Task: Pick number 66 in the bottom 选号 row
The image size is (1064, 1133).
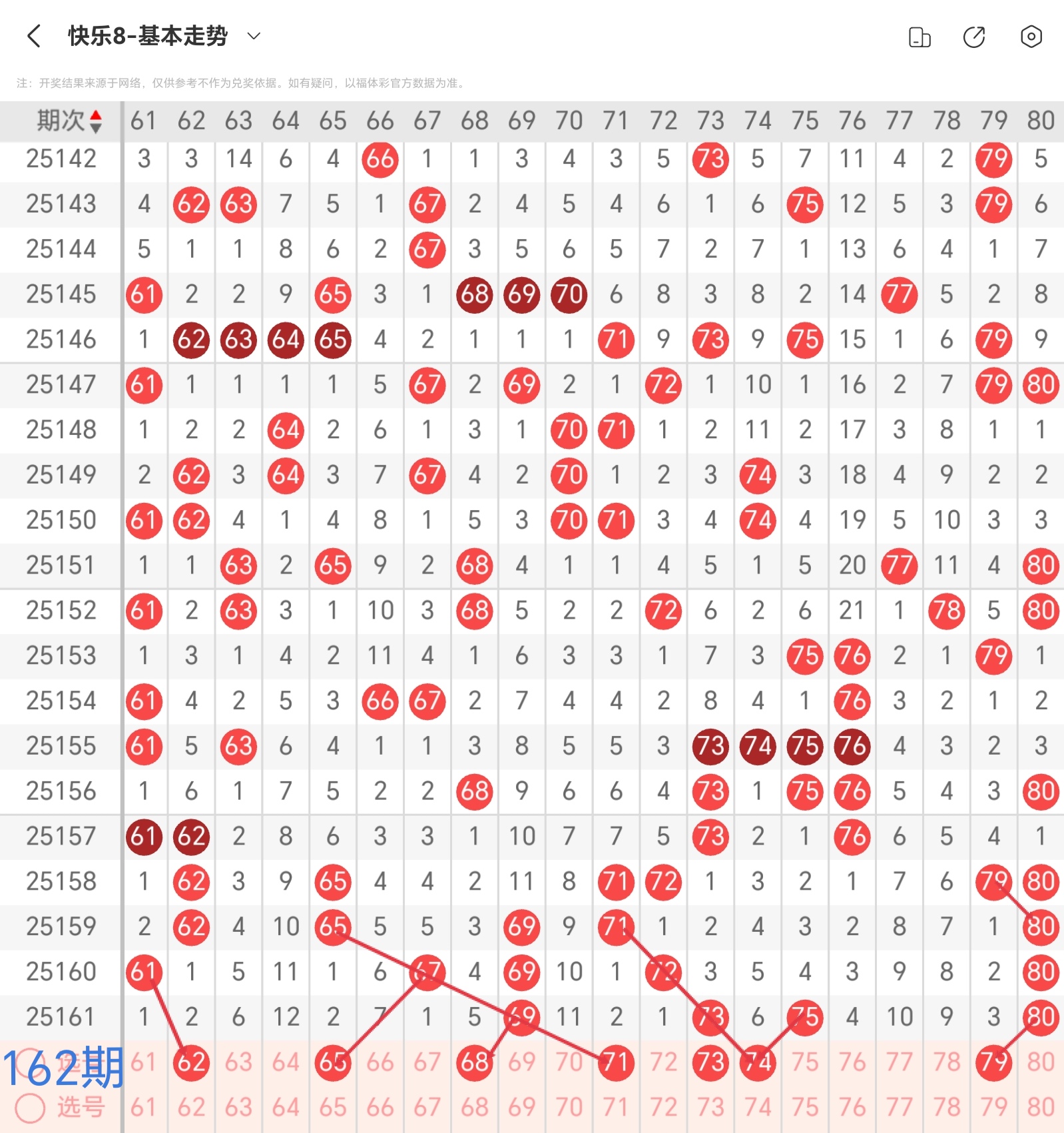Action: (x=380, y=1107)
